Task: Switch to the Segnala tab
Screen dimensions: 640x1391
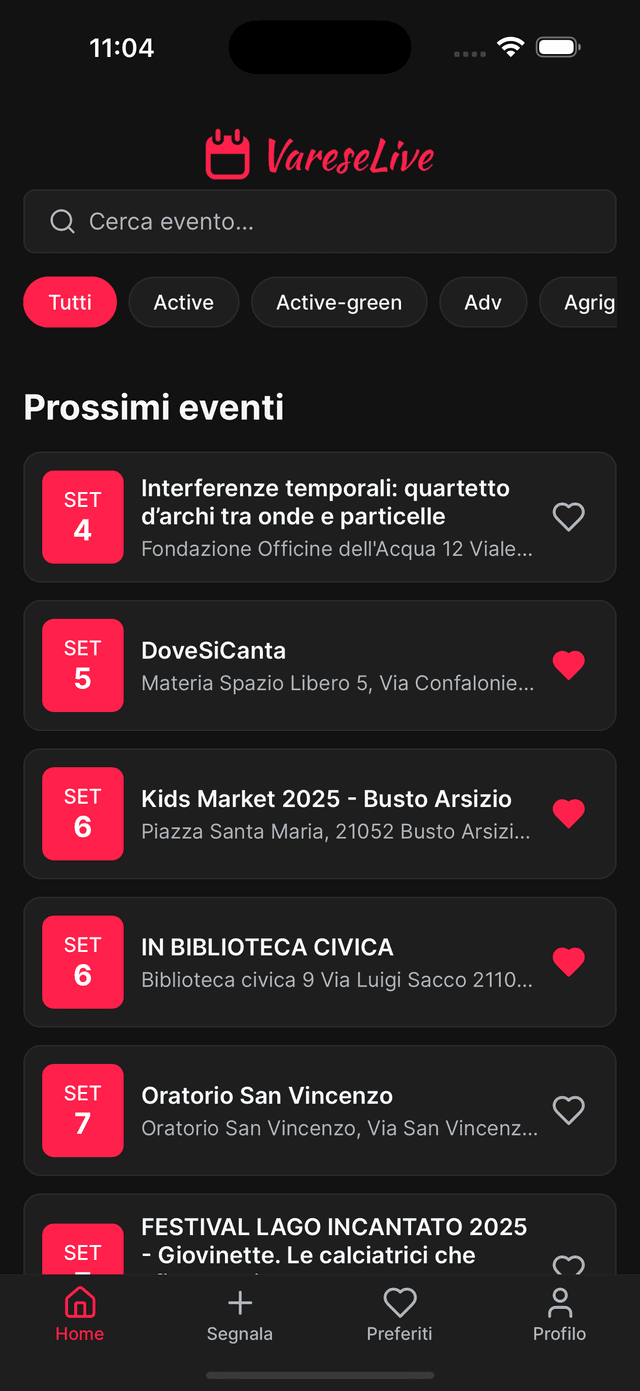Action: coord(240,1315)
